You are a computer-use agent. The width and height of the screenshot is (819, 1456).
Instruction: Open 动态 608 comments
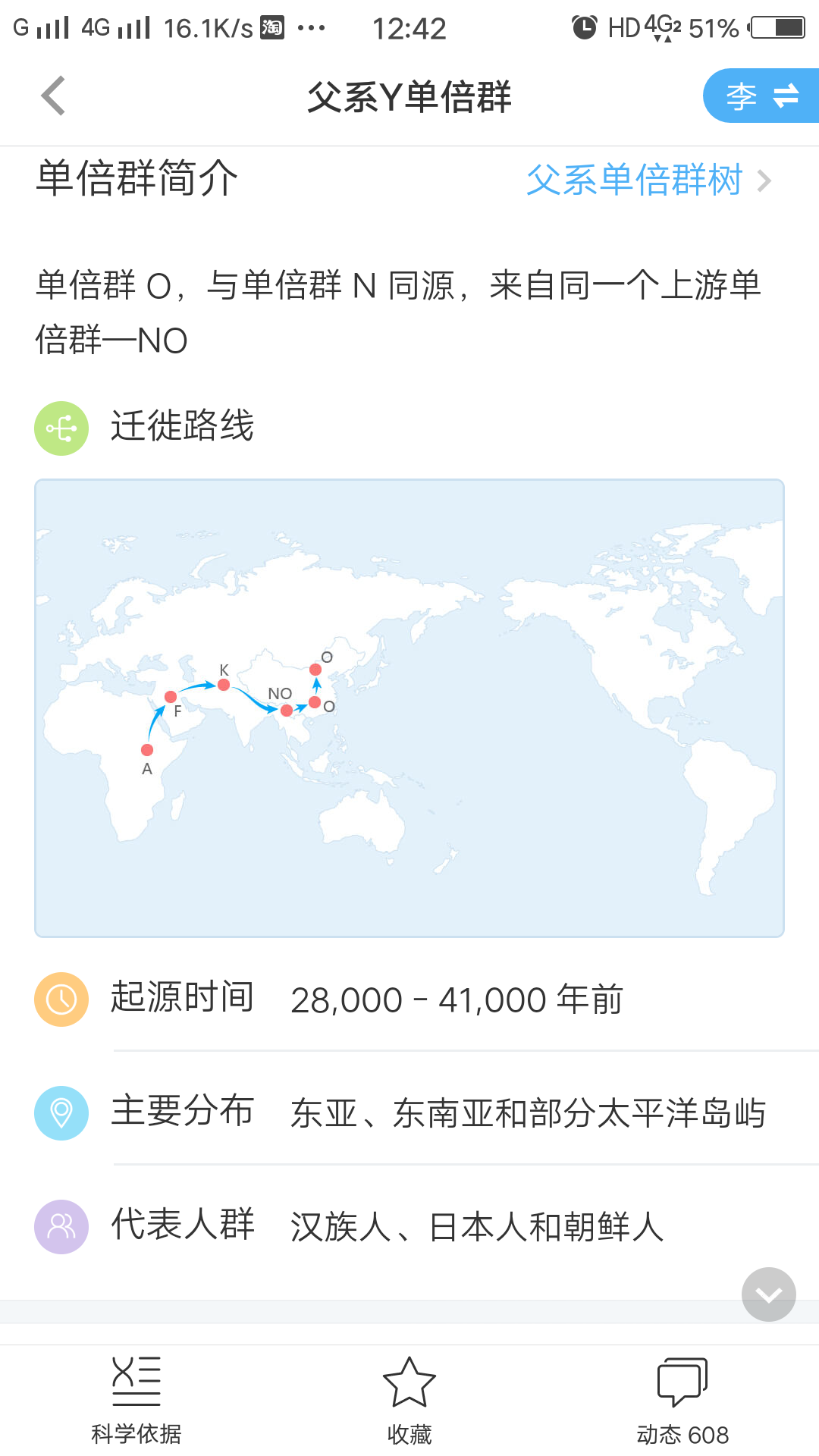pos(682,1401)
